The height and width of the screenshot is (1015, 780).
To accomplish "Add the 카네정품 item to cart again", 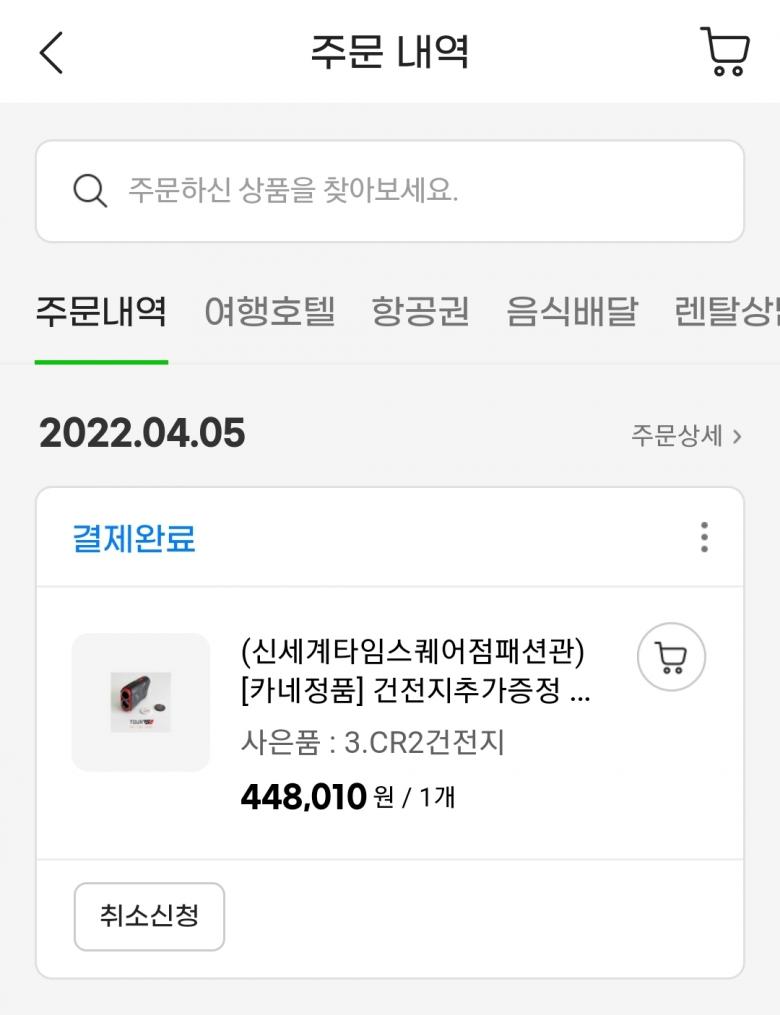I will [671, 657].
